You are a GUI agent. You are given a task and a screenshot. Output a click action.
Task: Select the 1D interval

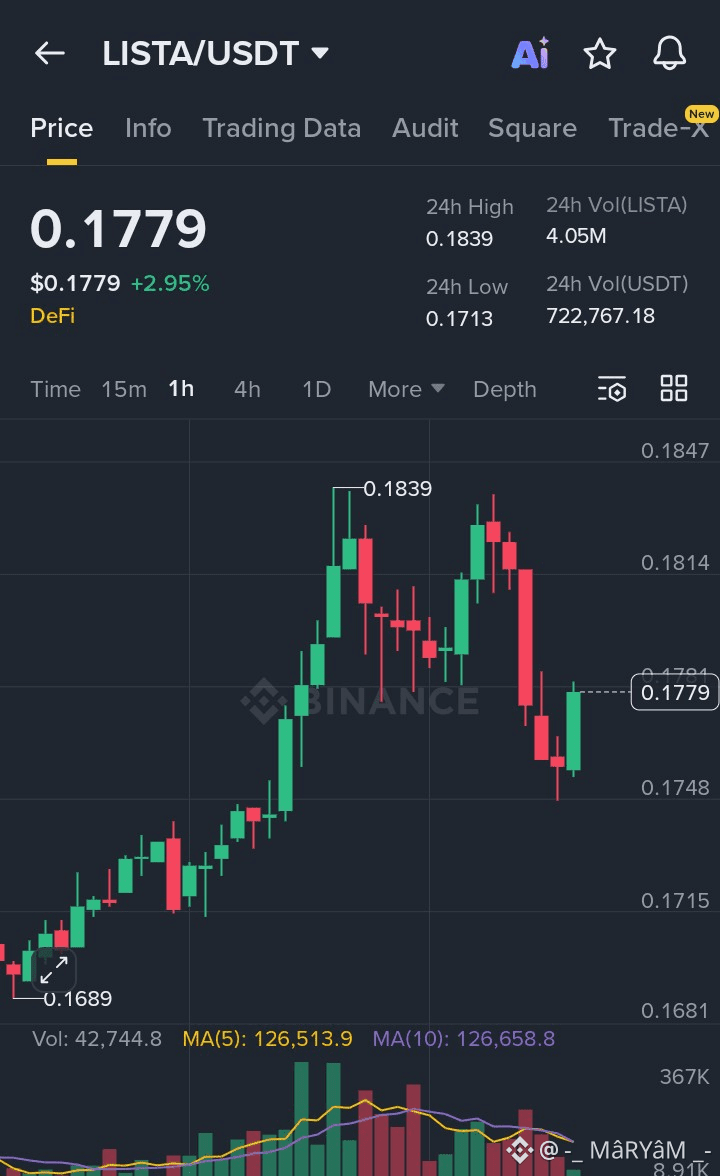click(316, 389)
